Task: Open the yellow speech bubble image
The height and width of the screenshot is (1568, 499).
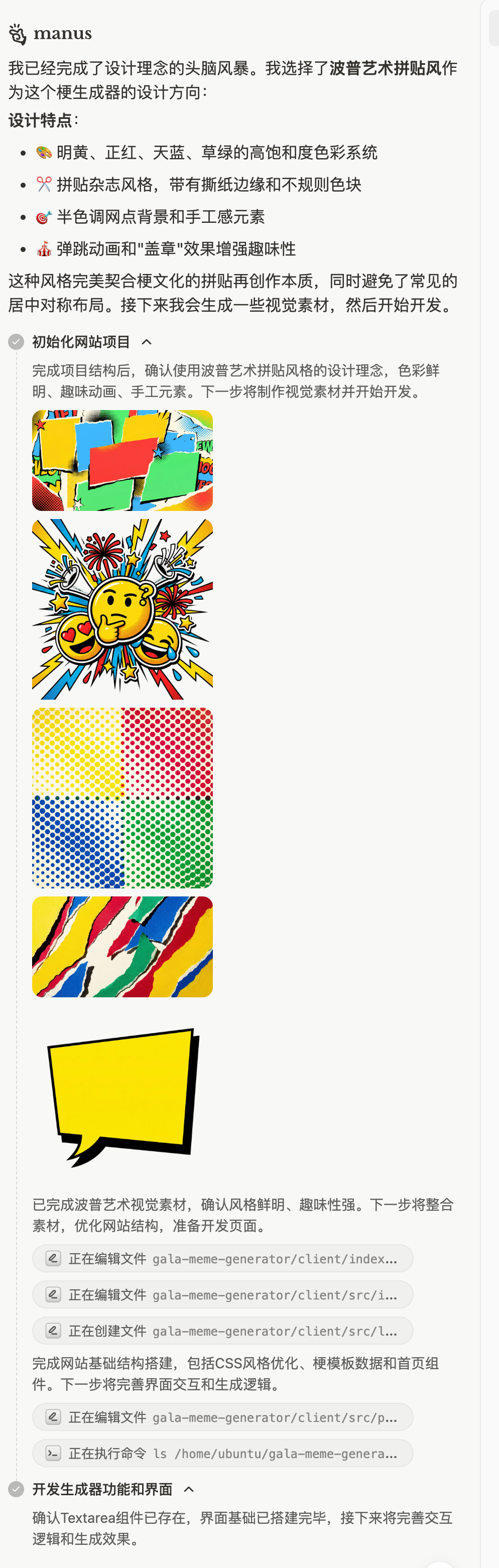Action: coord(122,1096)
